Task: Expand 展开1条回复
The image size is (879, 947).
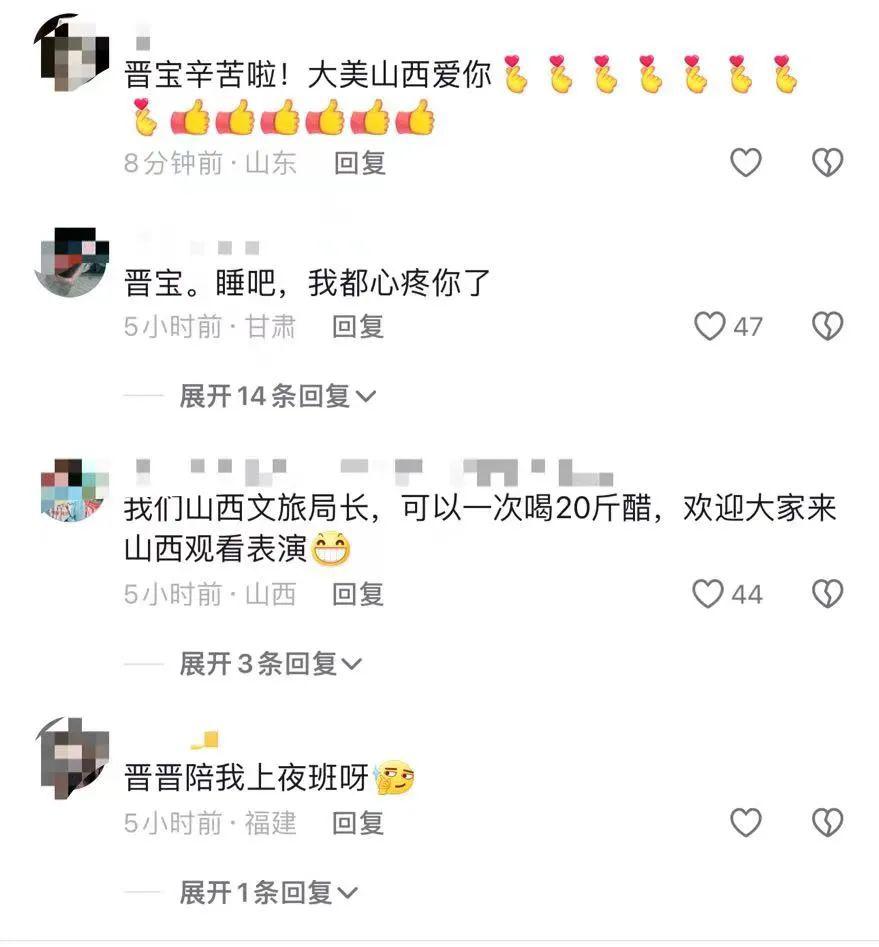Action: click(x=268, y=892)
